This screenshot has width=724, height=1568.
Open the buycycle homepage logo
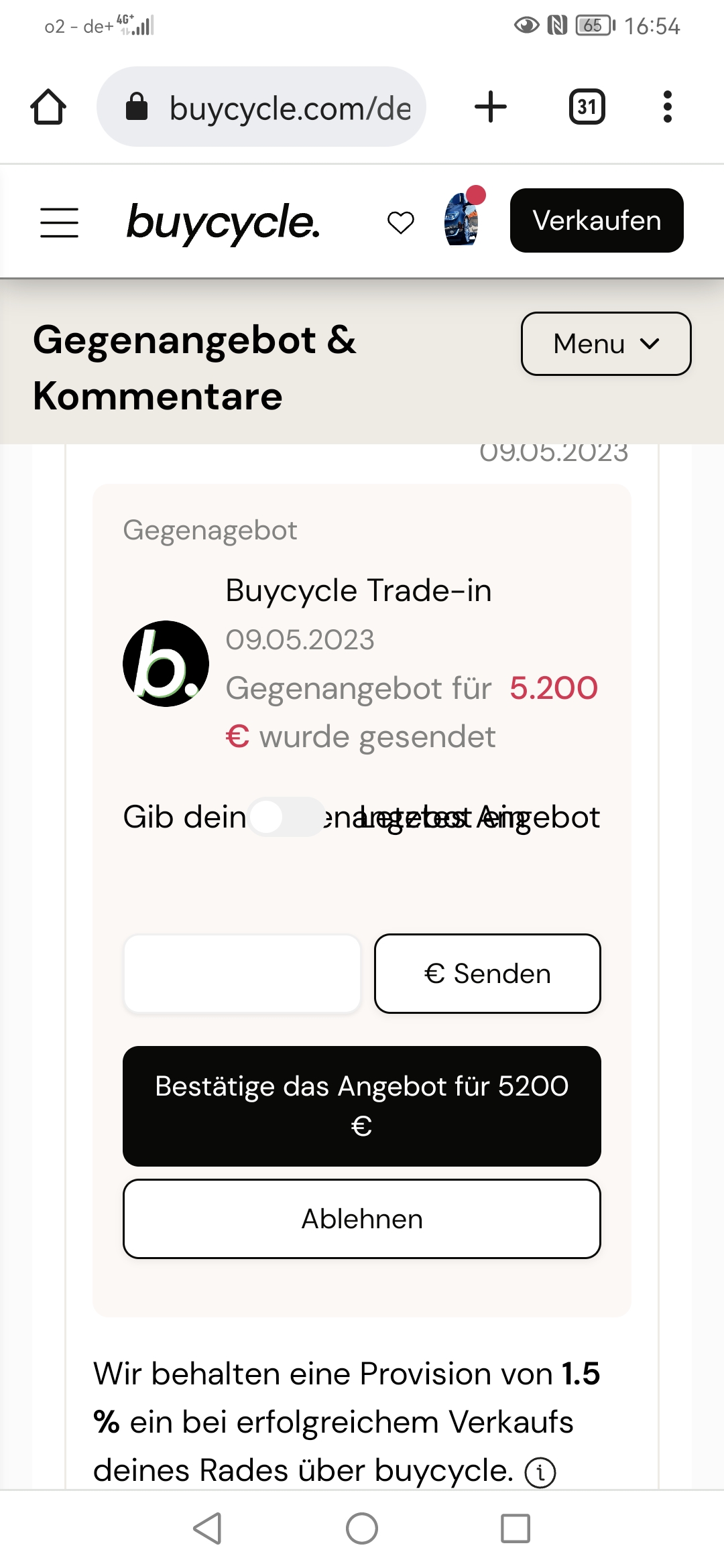coord(223,222)
